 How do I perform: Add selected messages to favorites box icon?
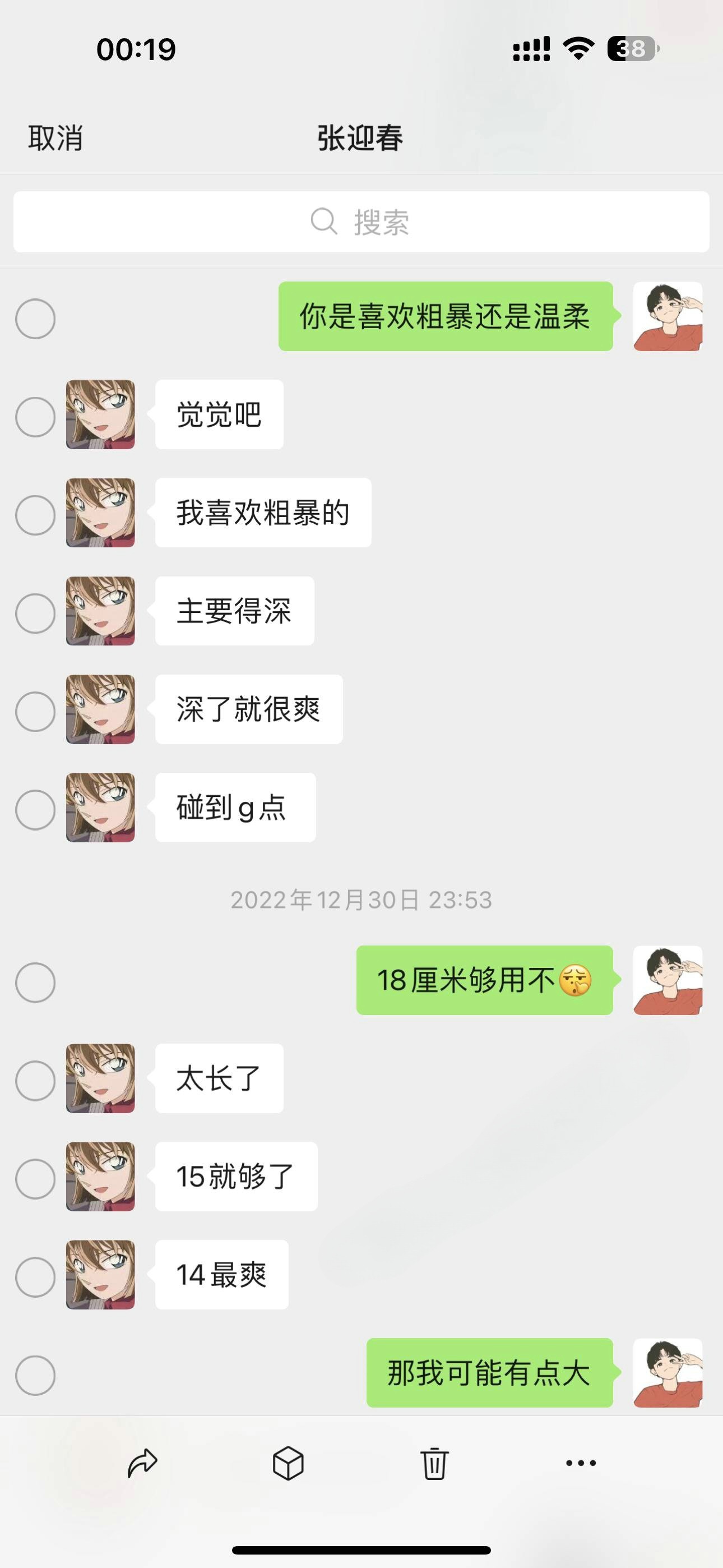click(x=288, y=1463)
